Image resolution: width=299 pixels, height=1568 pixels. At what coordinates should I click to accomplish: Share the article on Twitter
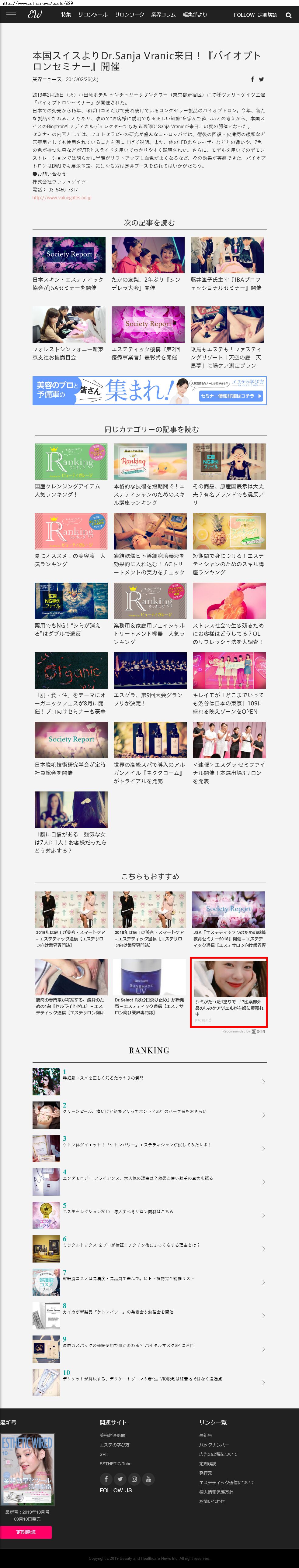pos(261,79)
